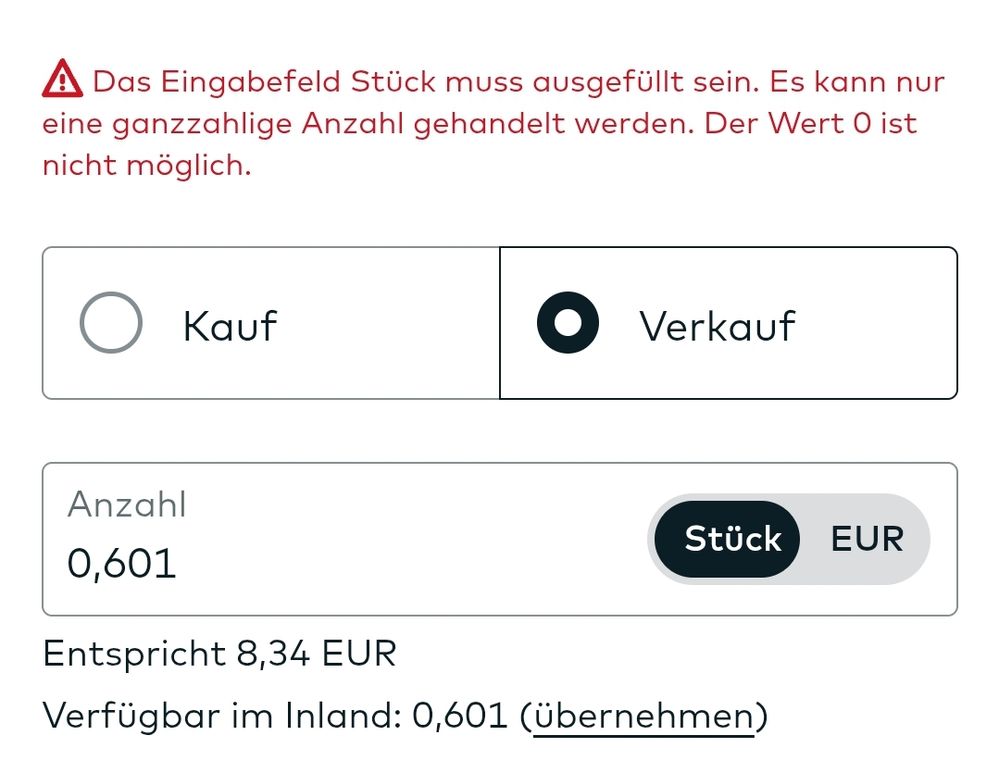Switch the unit to Stück

click(x=731, y=539)
